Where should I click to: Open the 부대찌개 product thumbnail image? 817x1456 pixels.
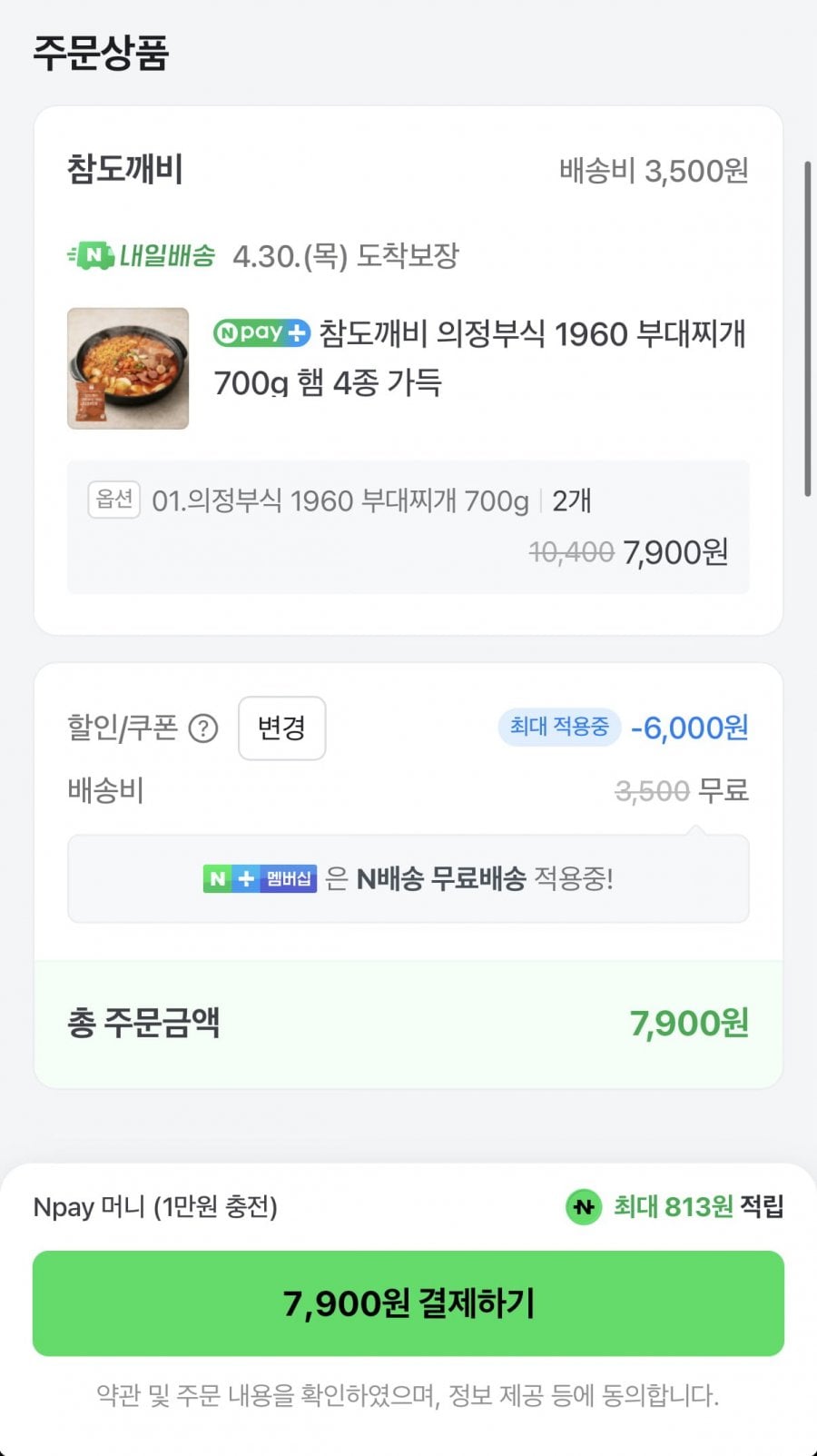point(128,367)
